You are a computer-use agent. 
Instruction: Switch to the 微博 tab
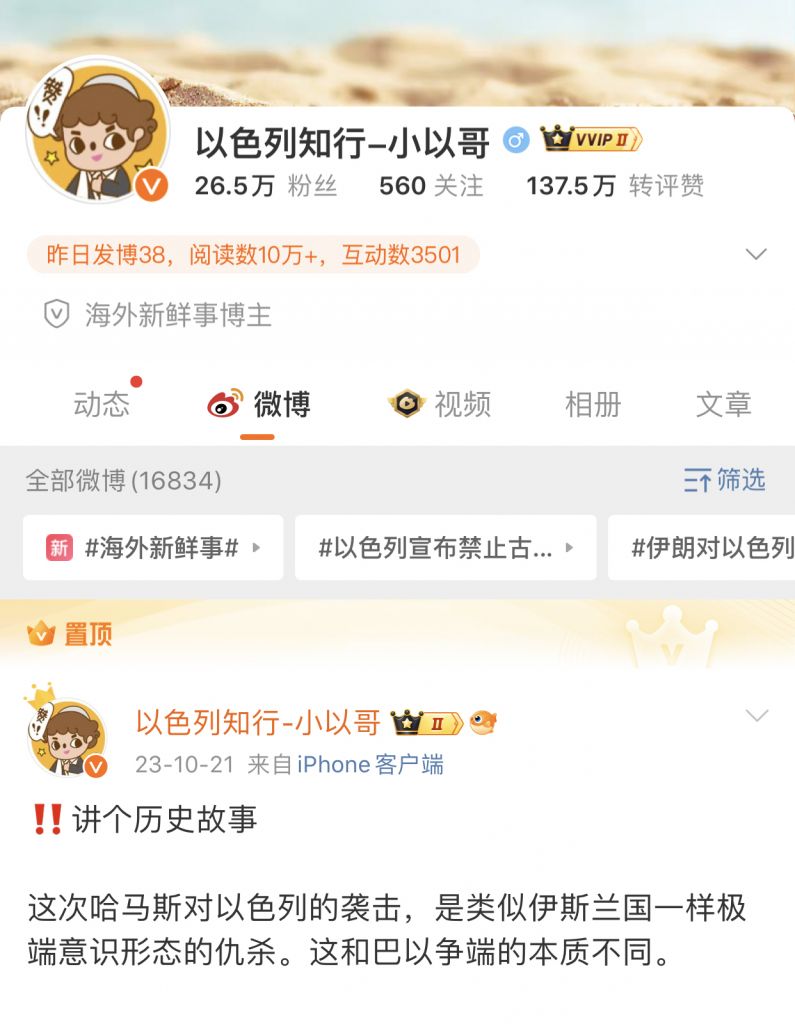coord(259,404)
